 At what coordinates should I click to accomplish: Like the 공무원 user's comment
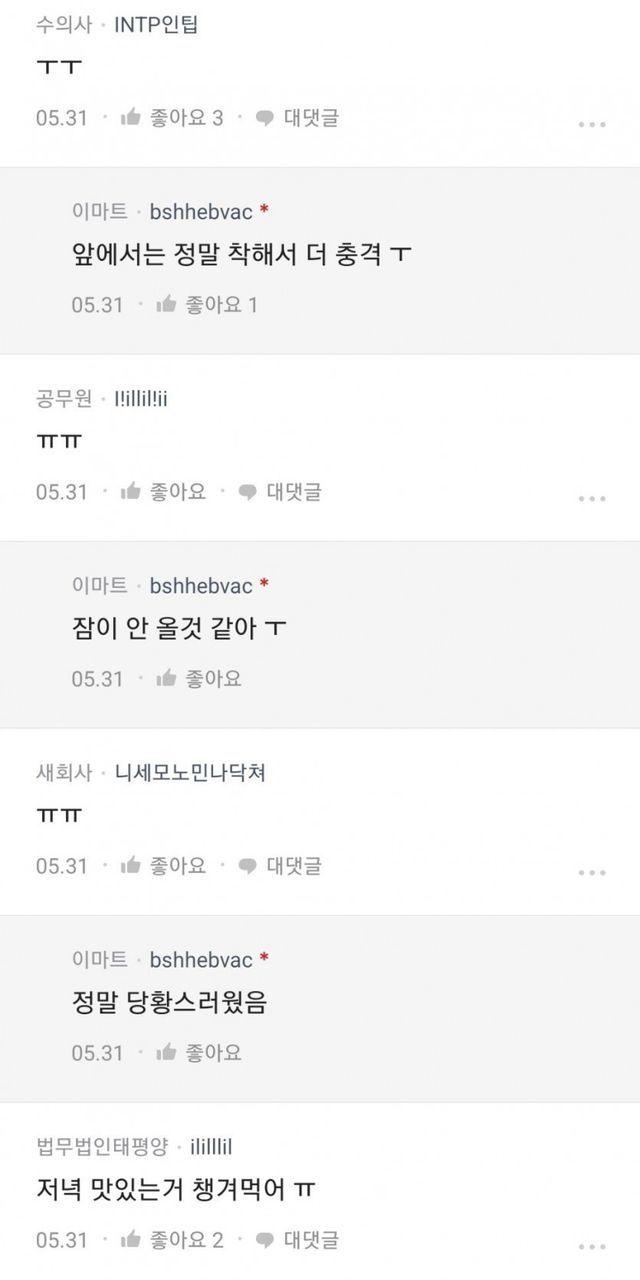click(x=162, y=492)
